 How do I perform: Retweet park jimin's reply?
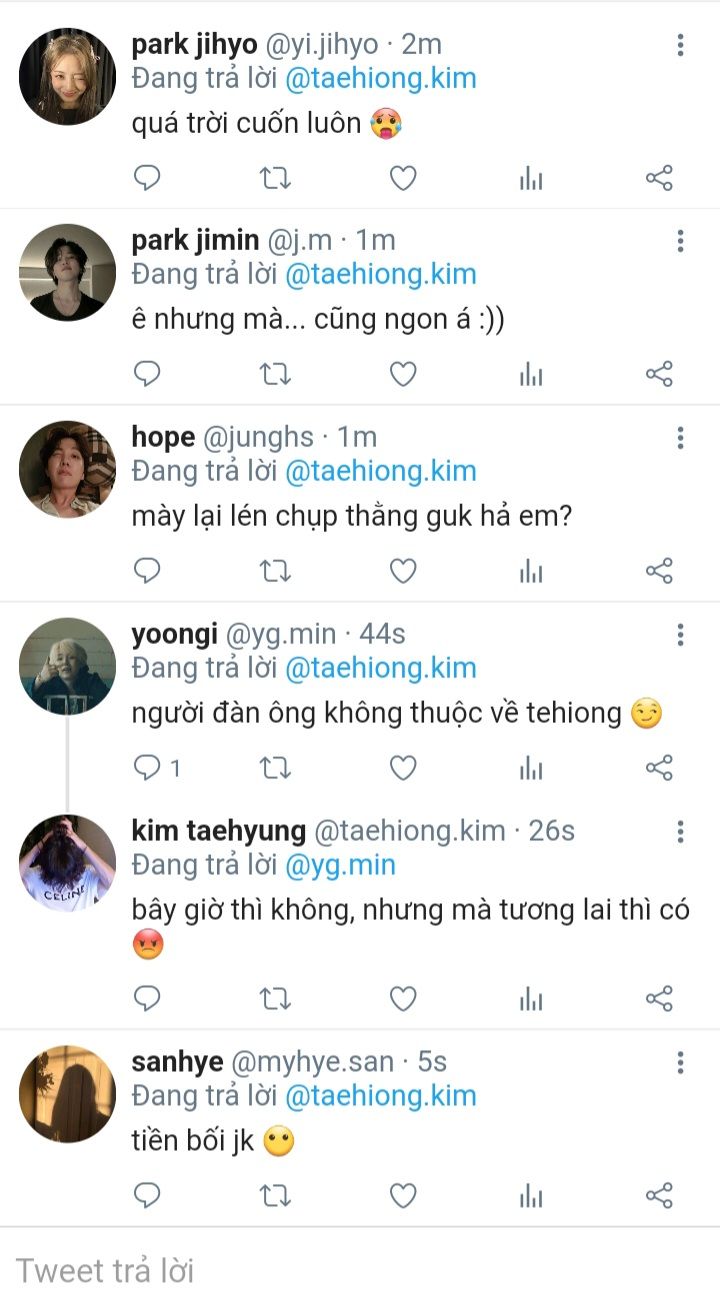tap(275, 374)
